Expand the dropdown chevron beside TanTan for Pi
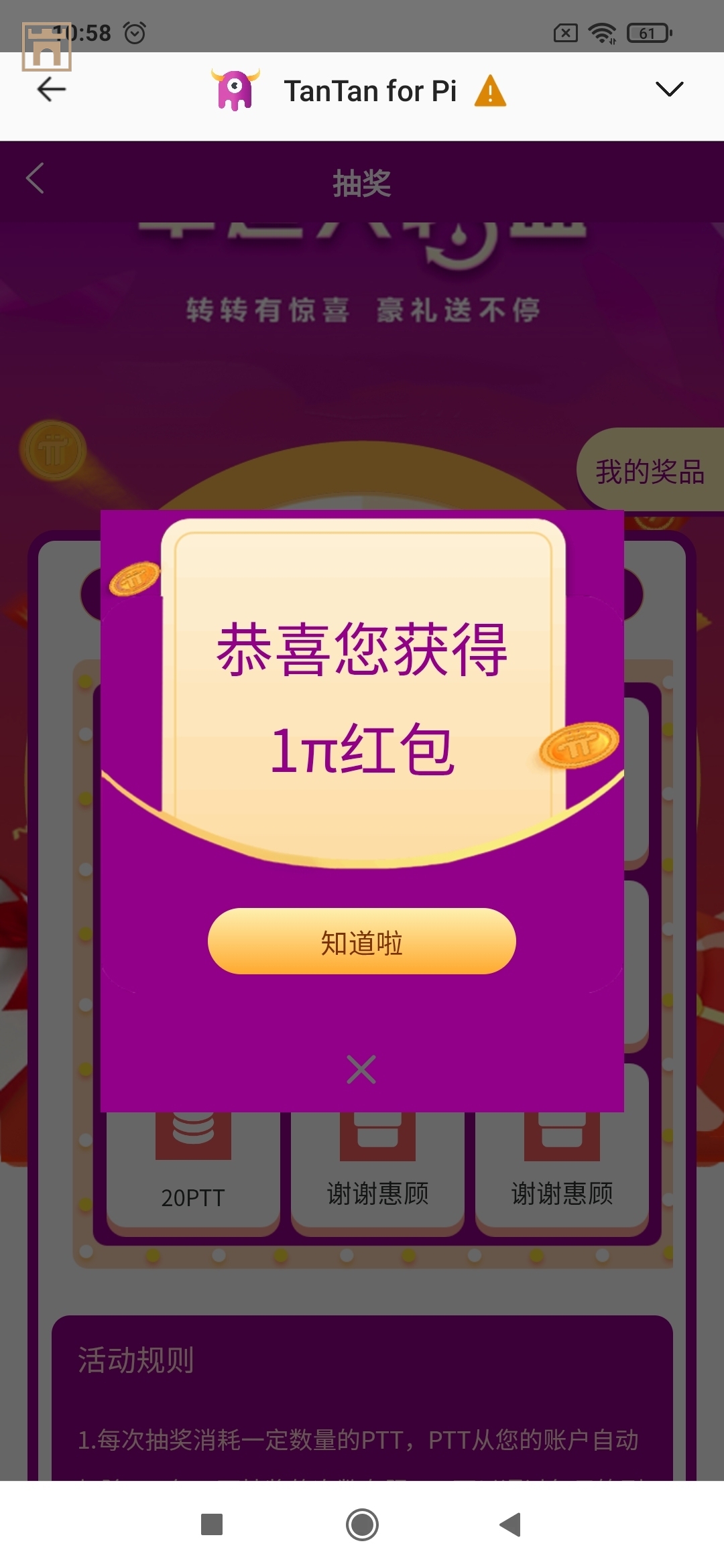The image size is (724, 1568). 668,89
